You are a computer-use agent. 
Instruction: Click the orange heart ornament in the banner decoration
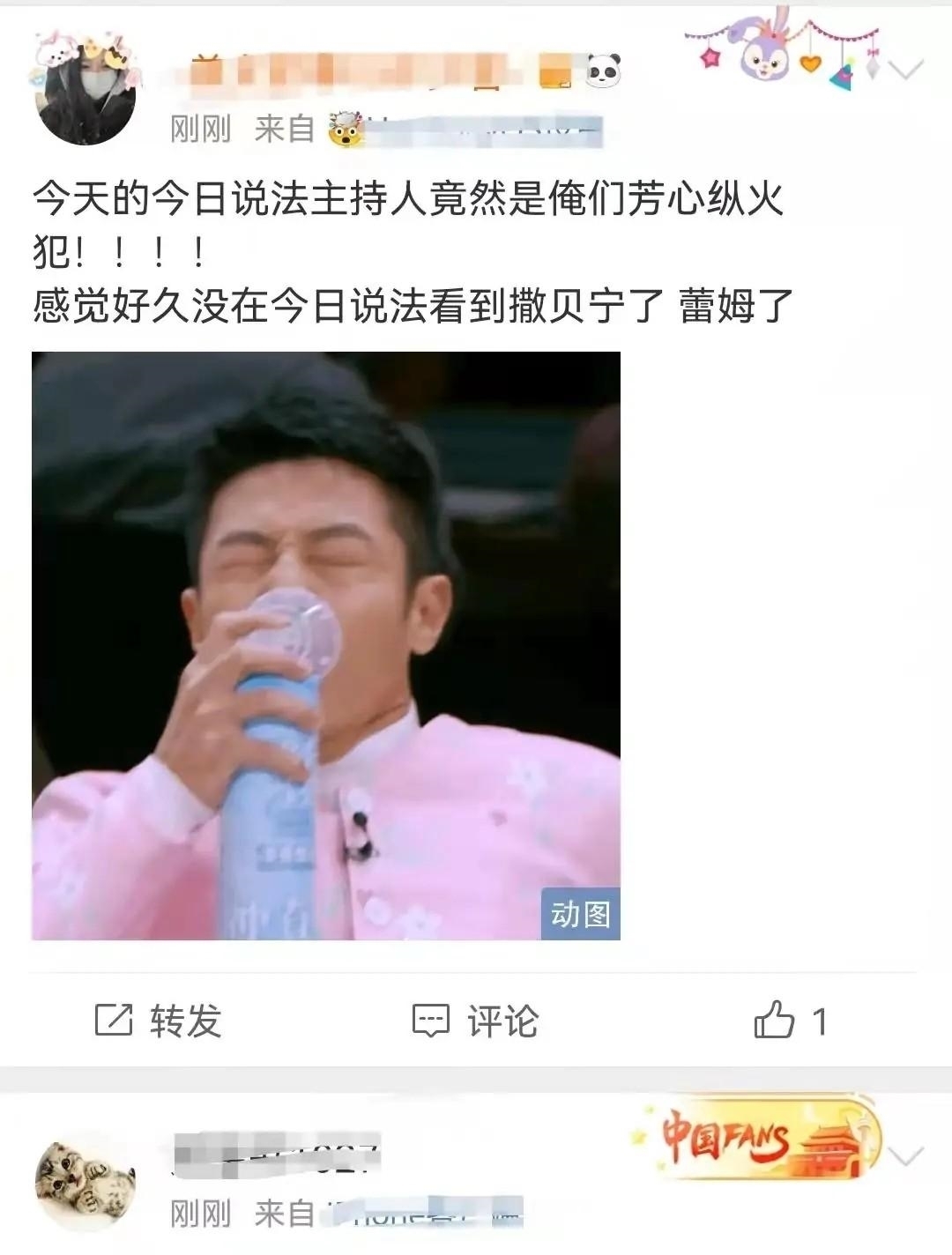[811, 62]
